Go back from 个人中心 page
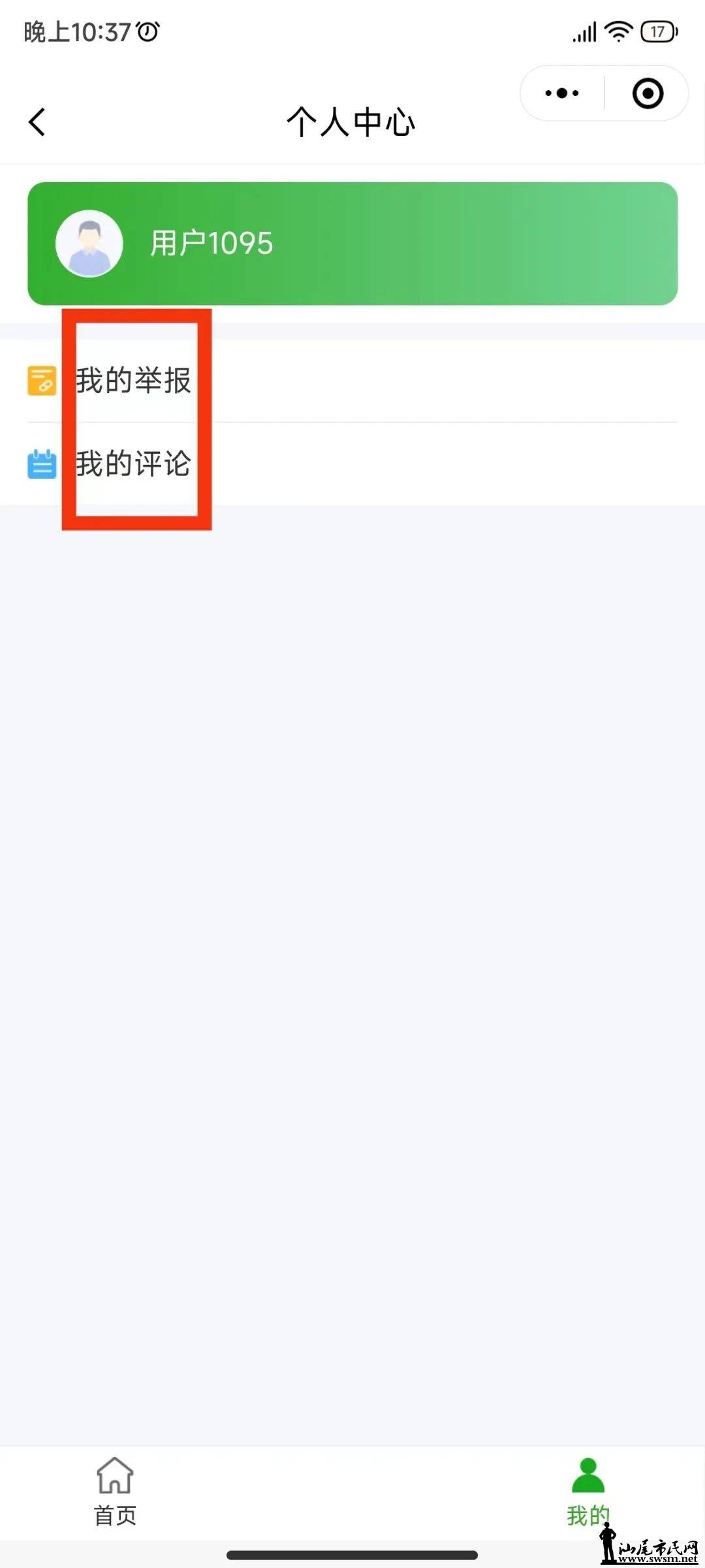This screenshot has width=705, height=1568. (x=37, y=122)
